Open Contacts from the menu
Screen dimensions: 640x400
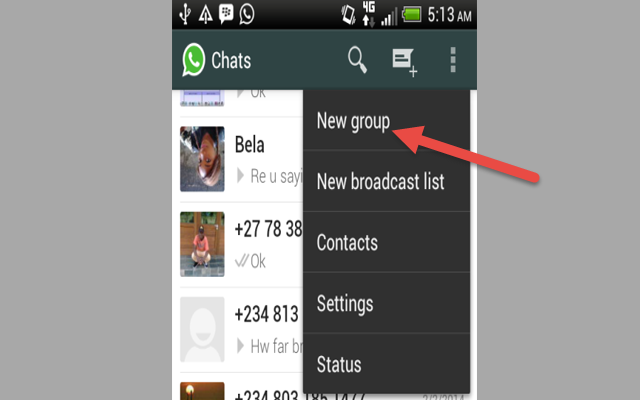(x=347, y=243)
